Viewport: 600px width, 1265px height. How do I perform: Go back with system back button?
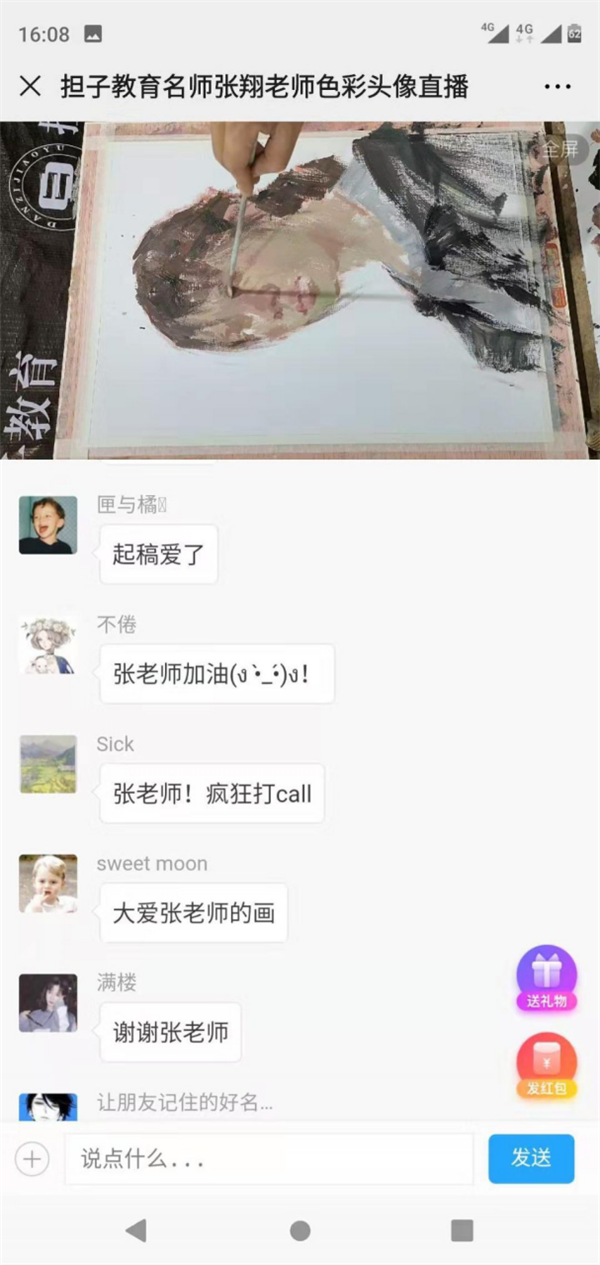(x=136, y=1230)
